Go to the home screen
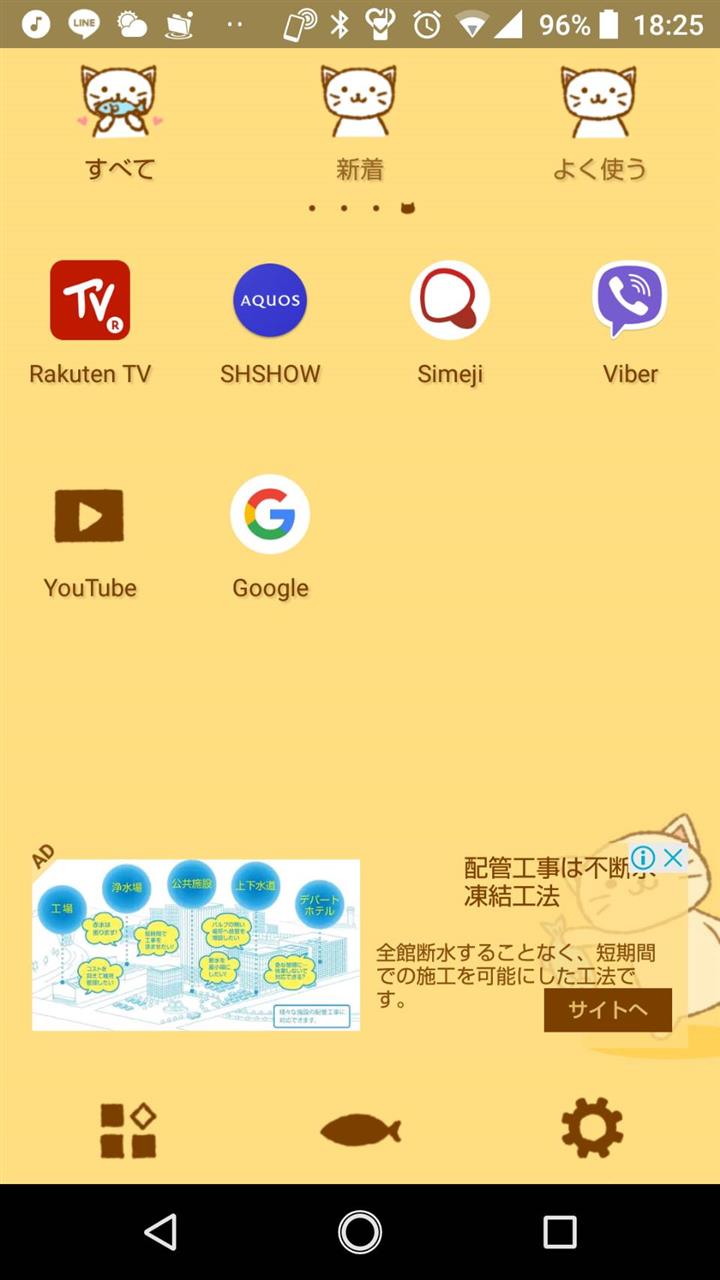 point(360,1232)
